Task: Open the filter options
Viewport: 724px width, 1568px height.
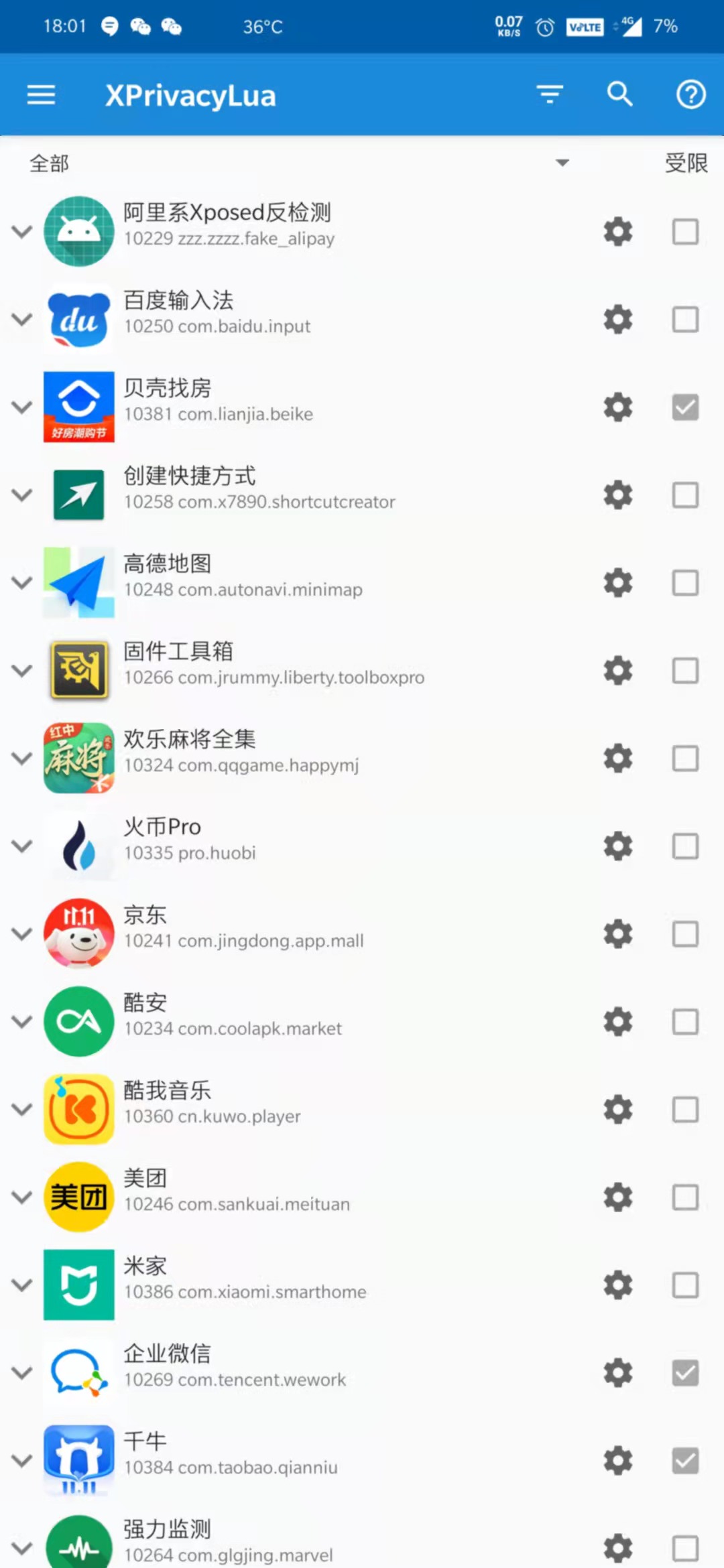Action: click(550, 94)
